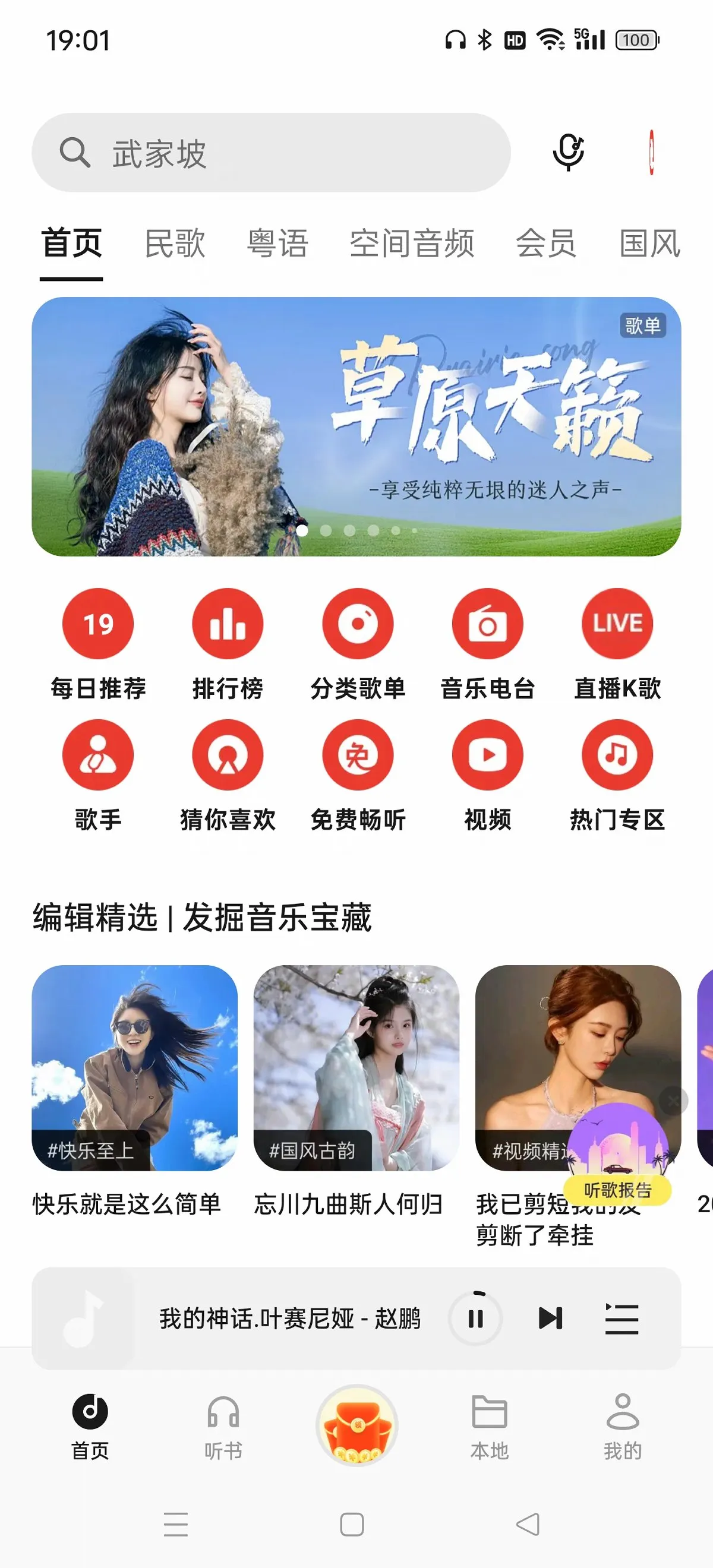Open the search box showing 武家坡
This screenshot has height=1568, width=713.
(x=271, y=152)
